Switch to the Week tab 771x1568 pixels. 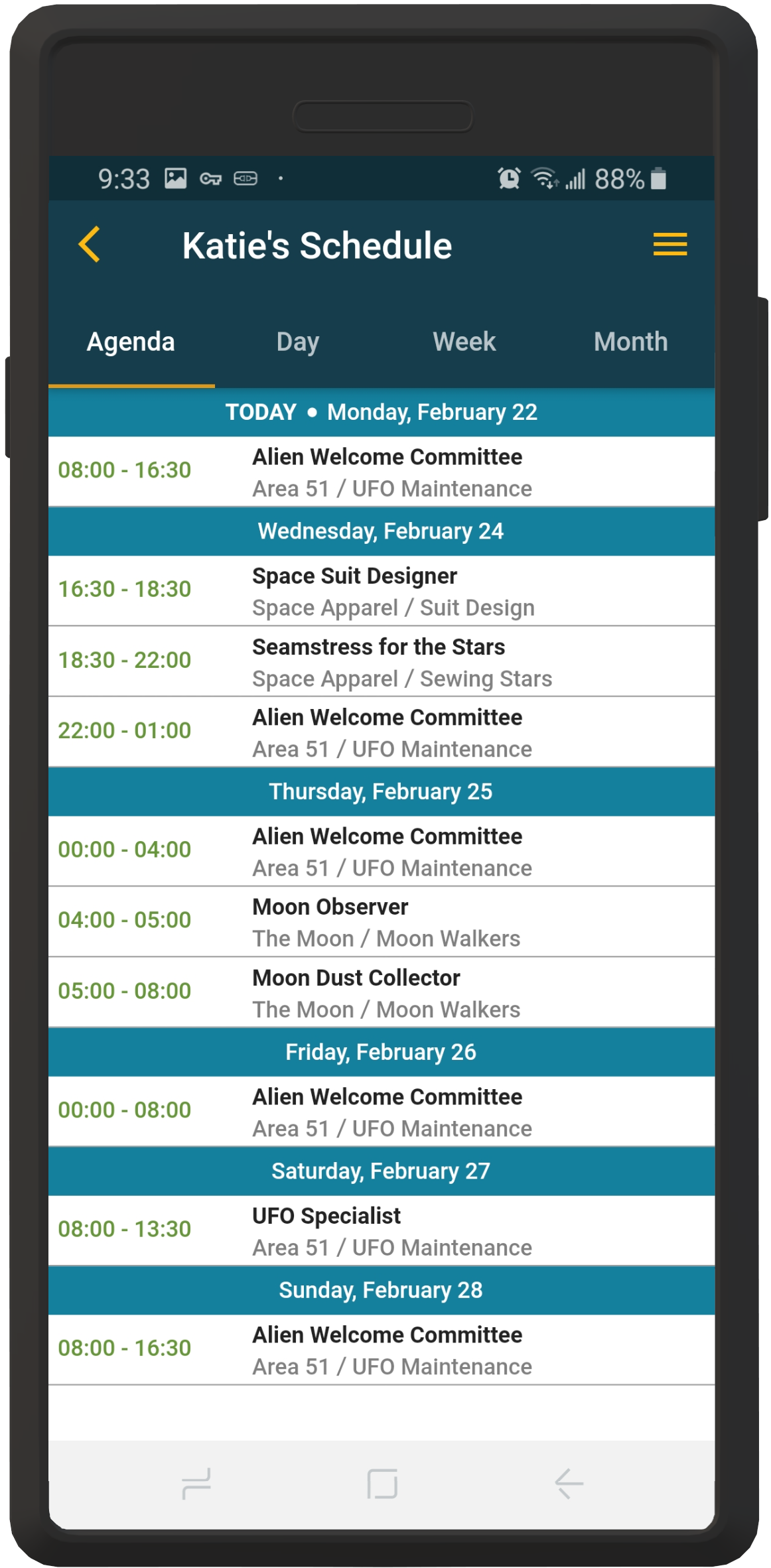[464, 342]
